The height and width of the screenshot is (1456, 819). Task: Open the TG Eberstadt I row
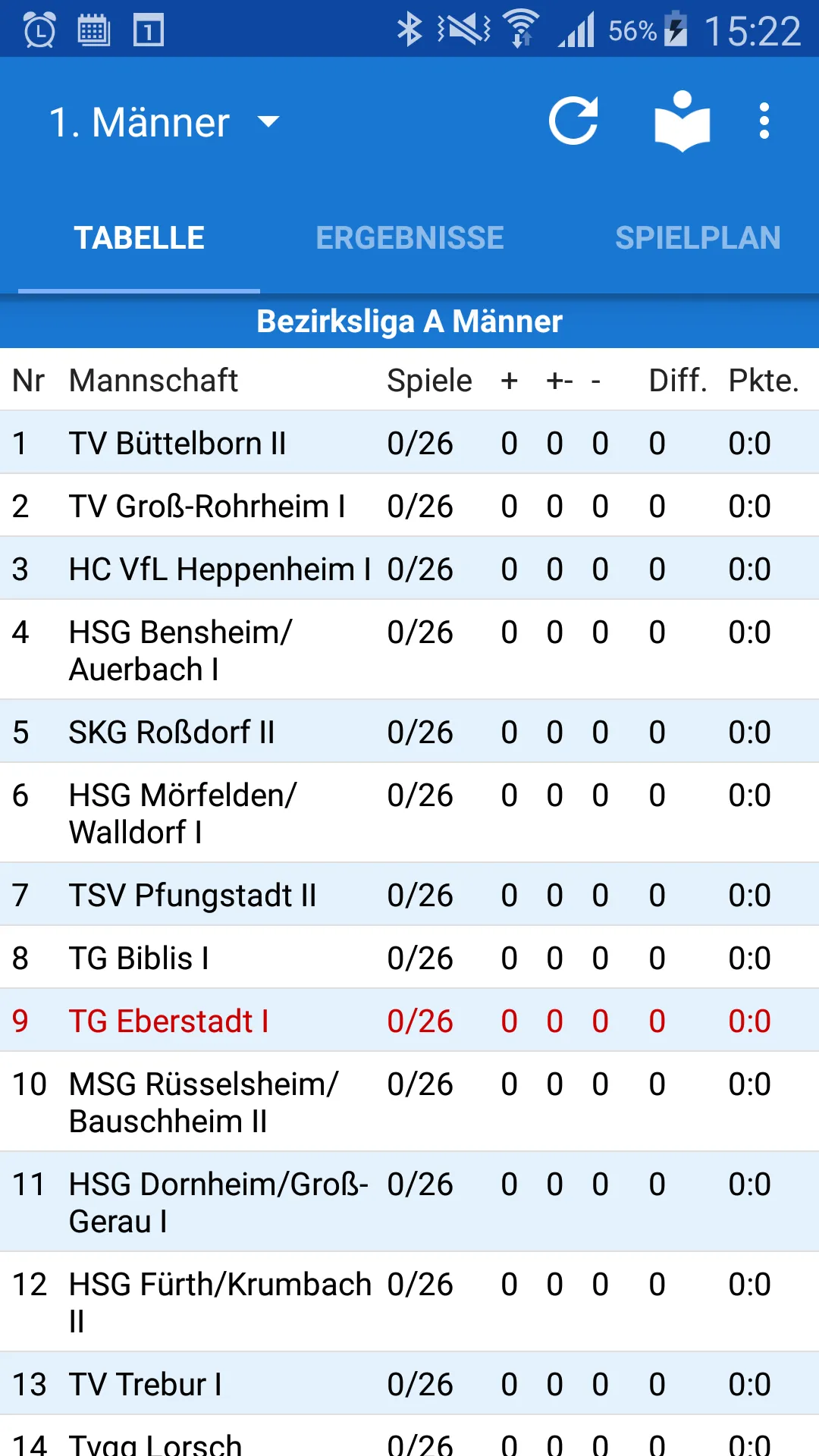tap(409, 1021)
